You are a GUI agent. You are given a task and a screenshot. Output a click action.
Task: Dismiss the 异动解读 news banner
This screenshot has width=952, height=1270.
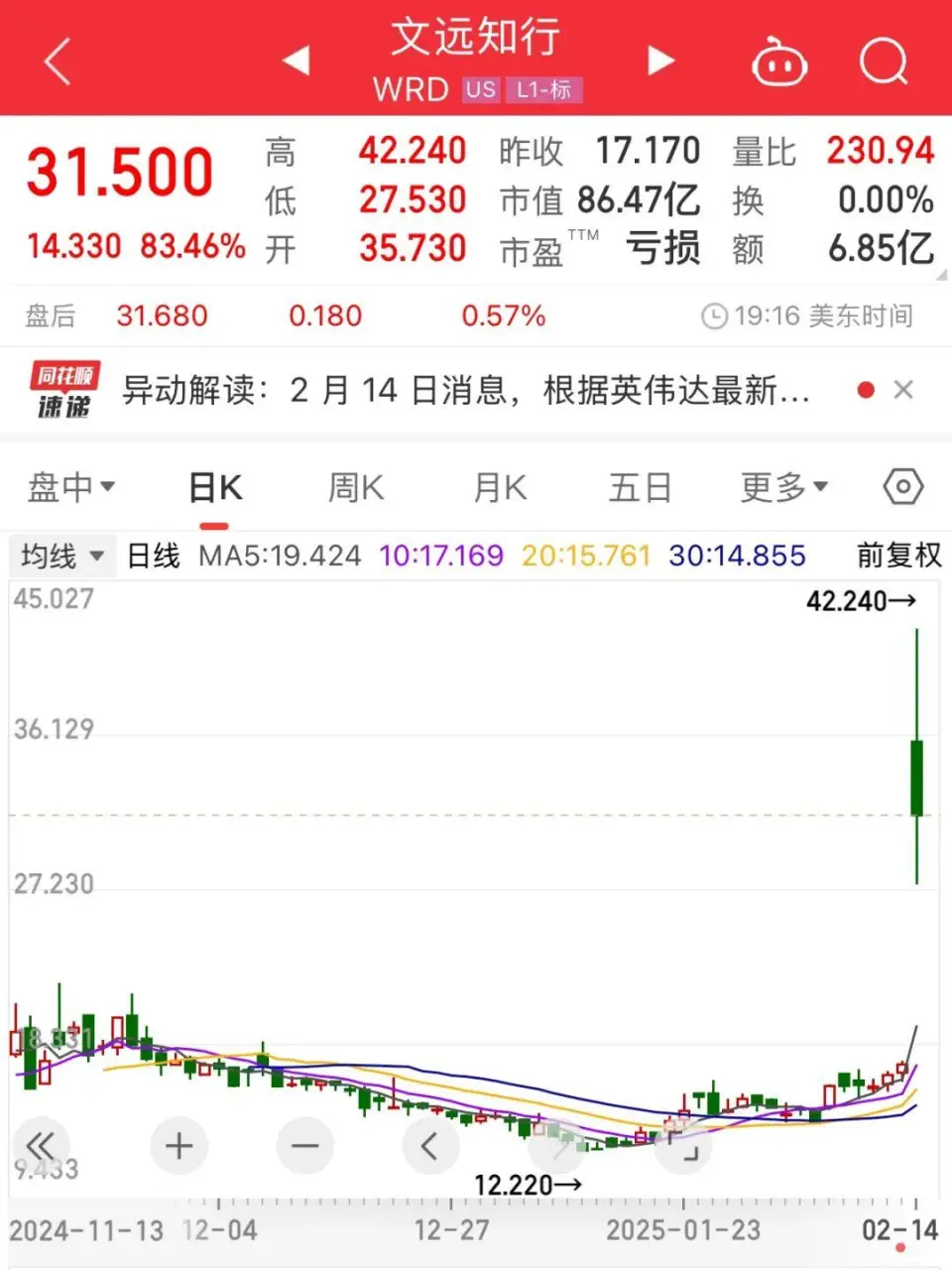coord(902,390)
